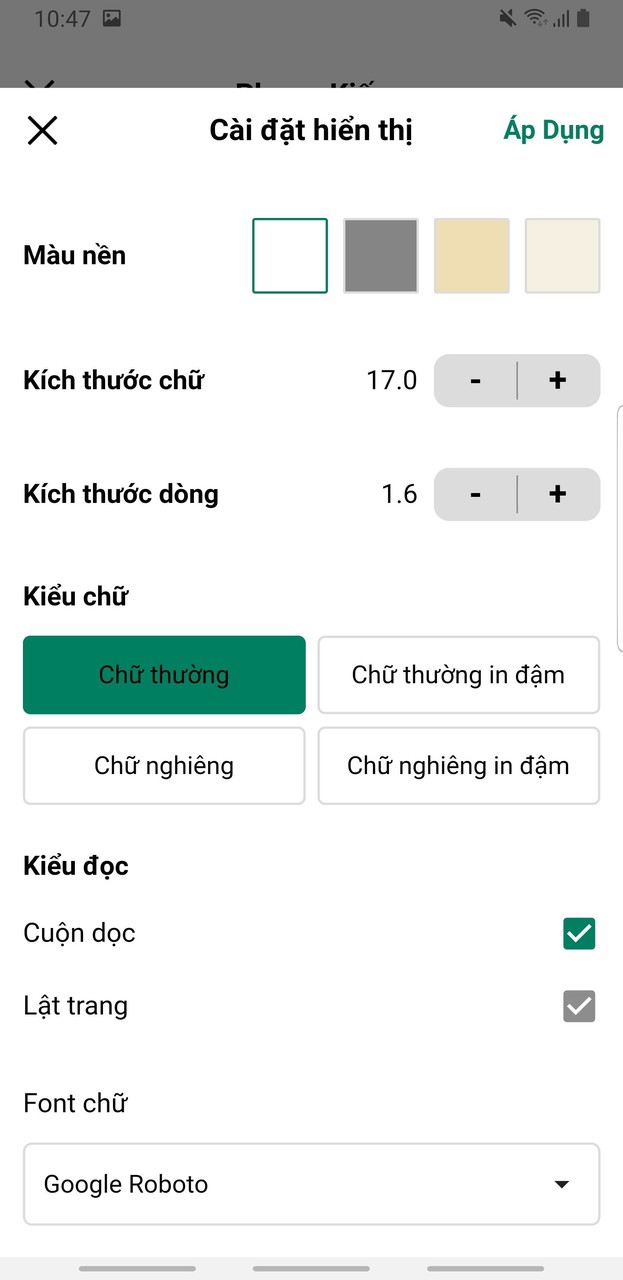Increase font size with plus button
The image size is (623, 1280).
point(558,381)
